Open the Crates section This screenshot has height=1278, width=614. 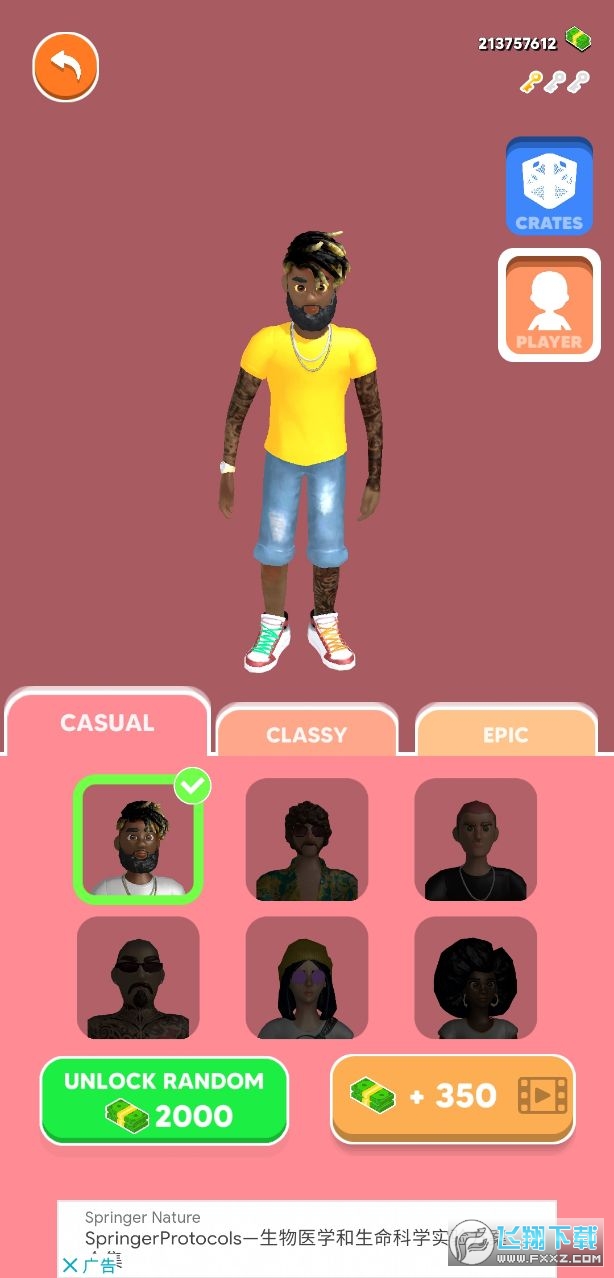click(549, 187)
